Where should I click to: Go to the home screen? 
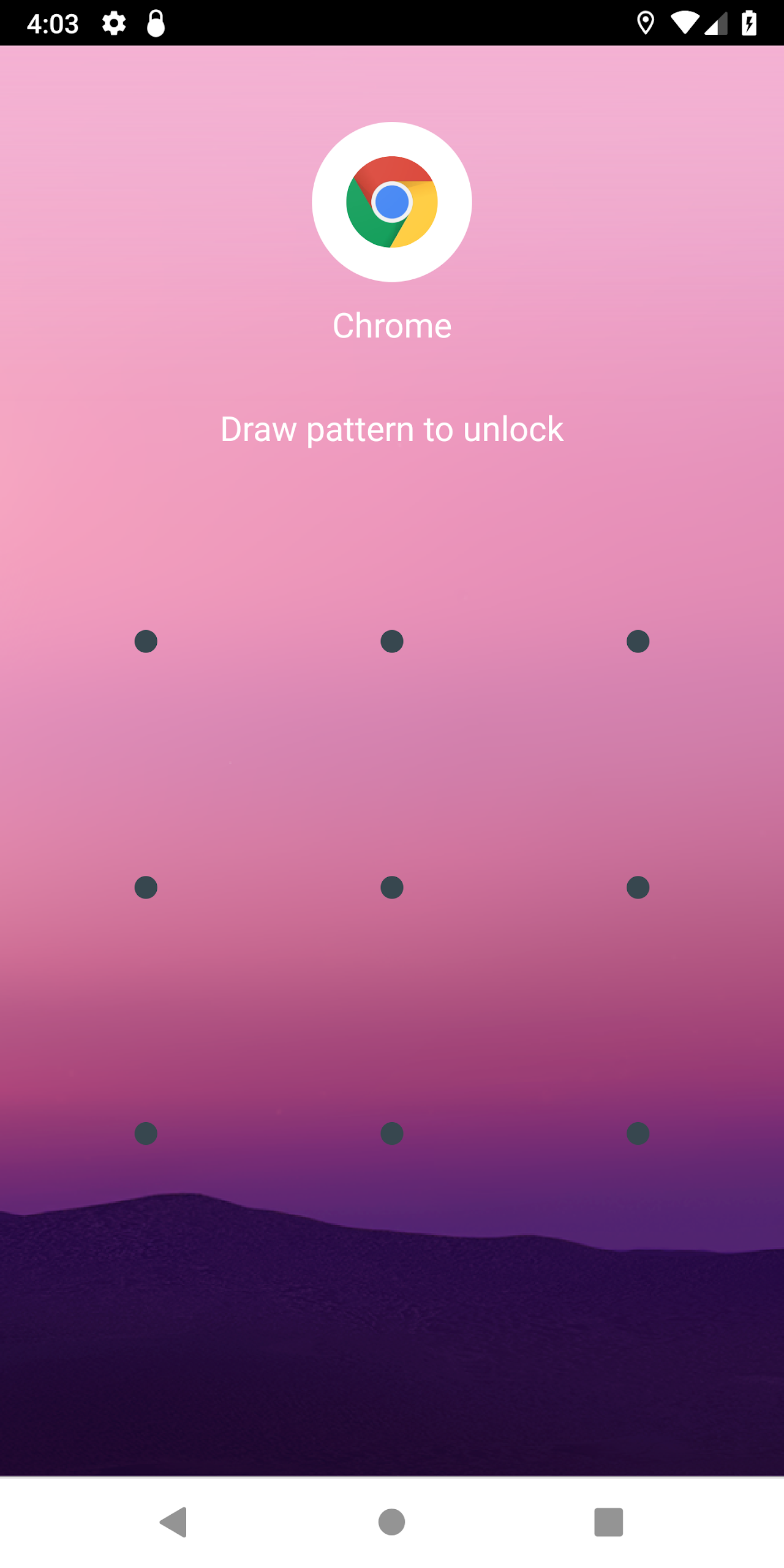coord(392,1522)
